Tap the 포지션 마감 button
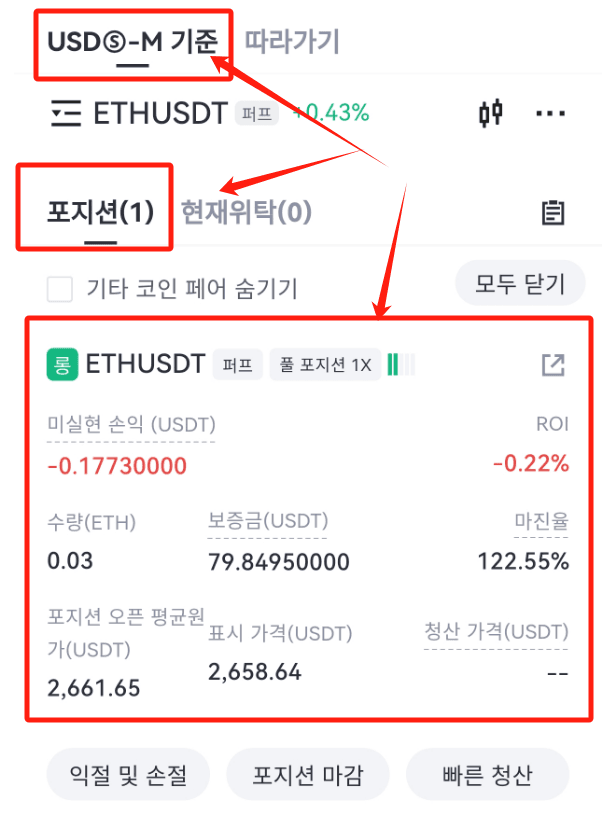610x835 pixels. pos(307,774)
